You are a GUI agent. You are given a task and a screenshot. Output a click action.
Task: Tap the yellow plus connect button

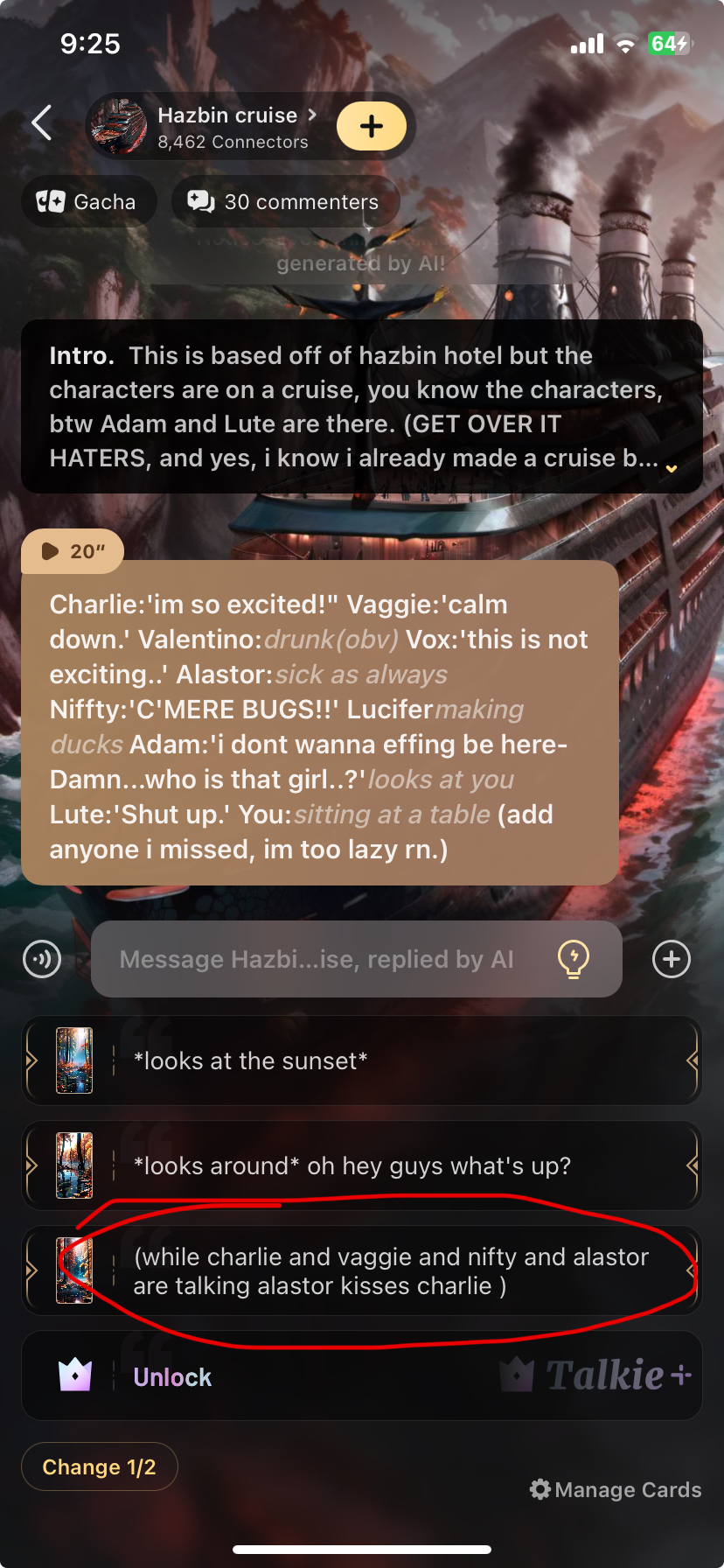tap(371, 126)
